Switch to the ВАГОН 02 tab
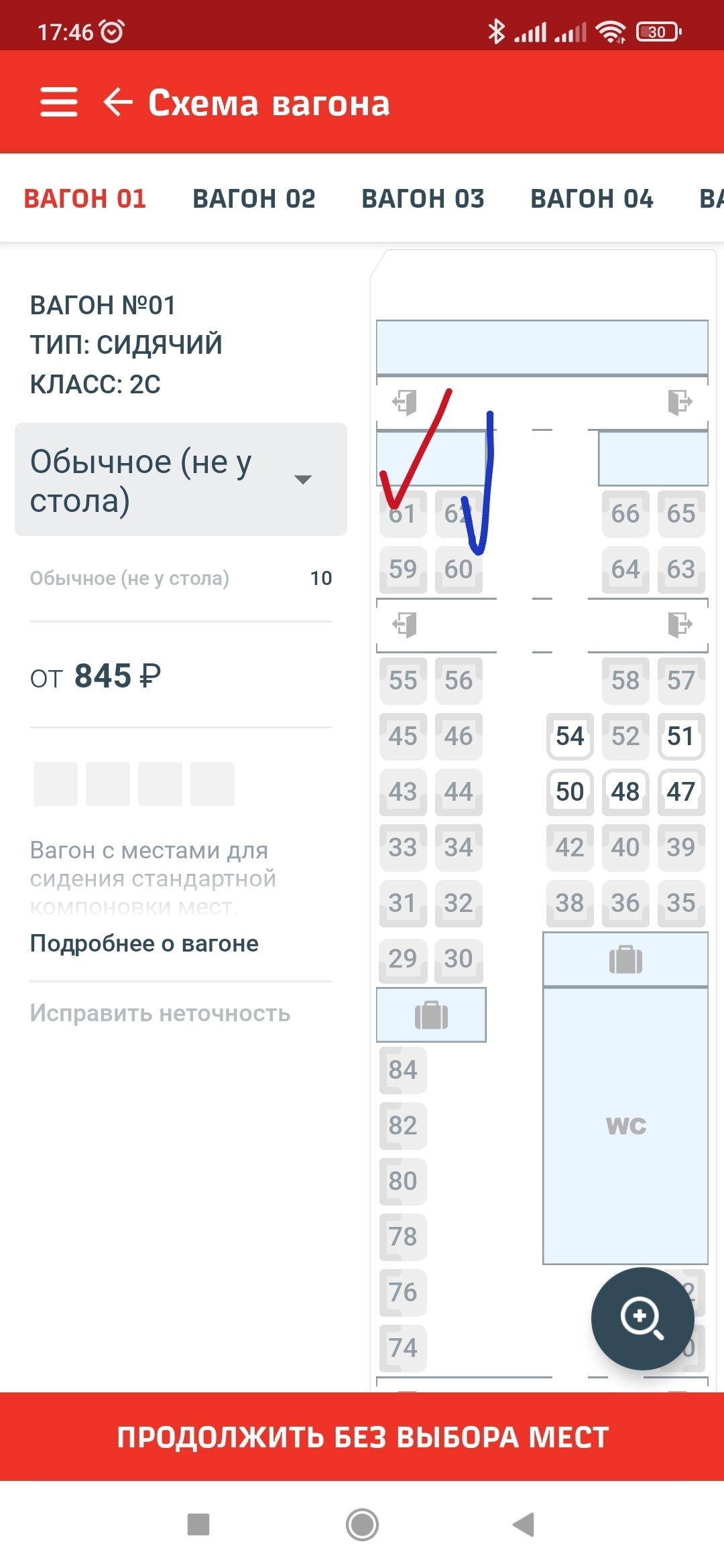The width and height of the screenshot is (724, 1568). point(253,199)
